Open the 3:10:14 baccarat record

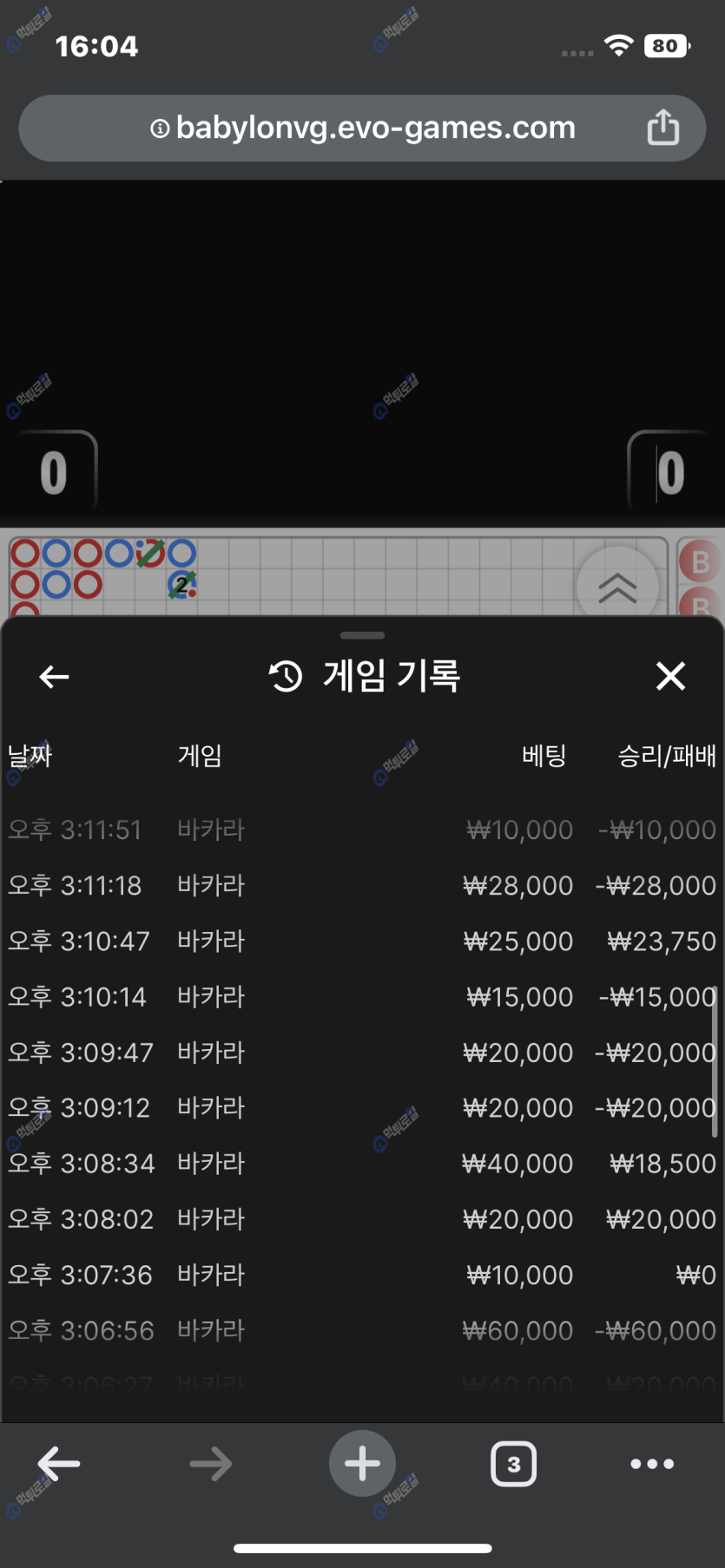[361, 996]
